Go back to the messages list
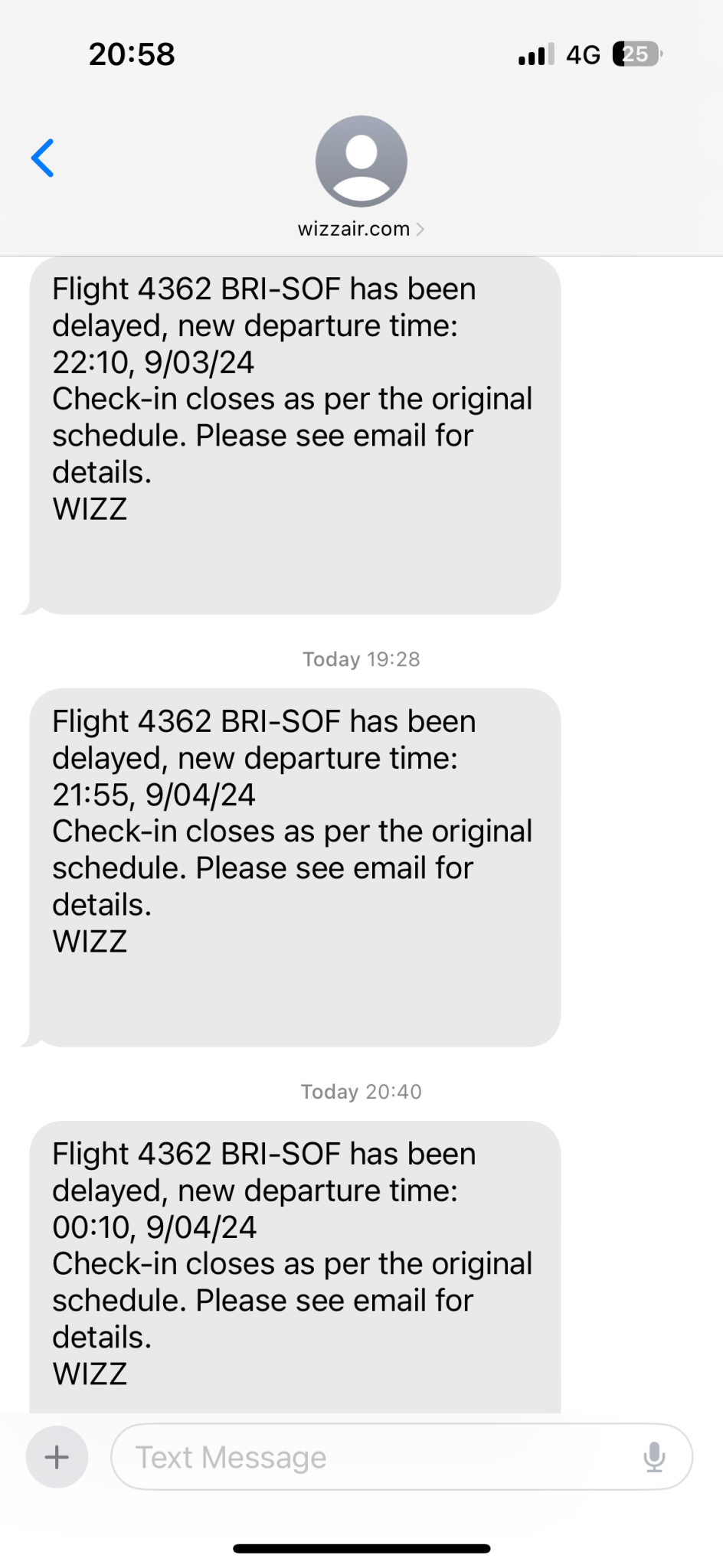Image resolution: width=723 pixels, height=1568 pixels. point(43,158)
